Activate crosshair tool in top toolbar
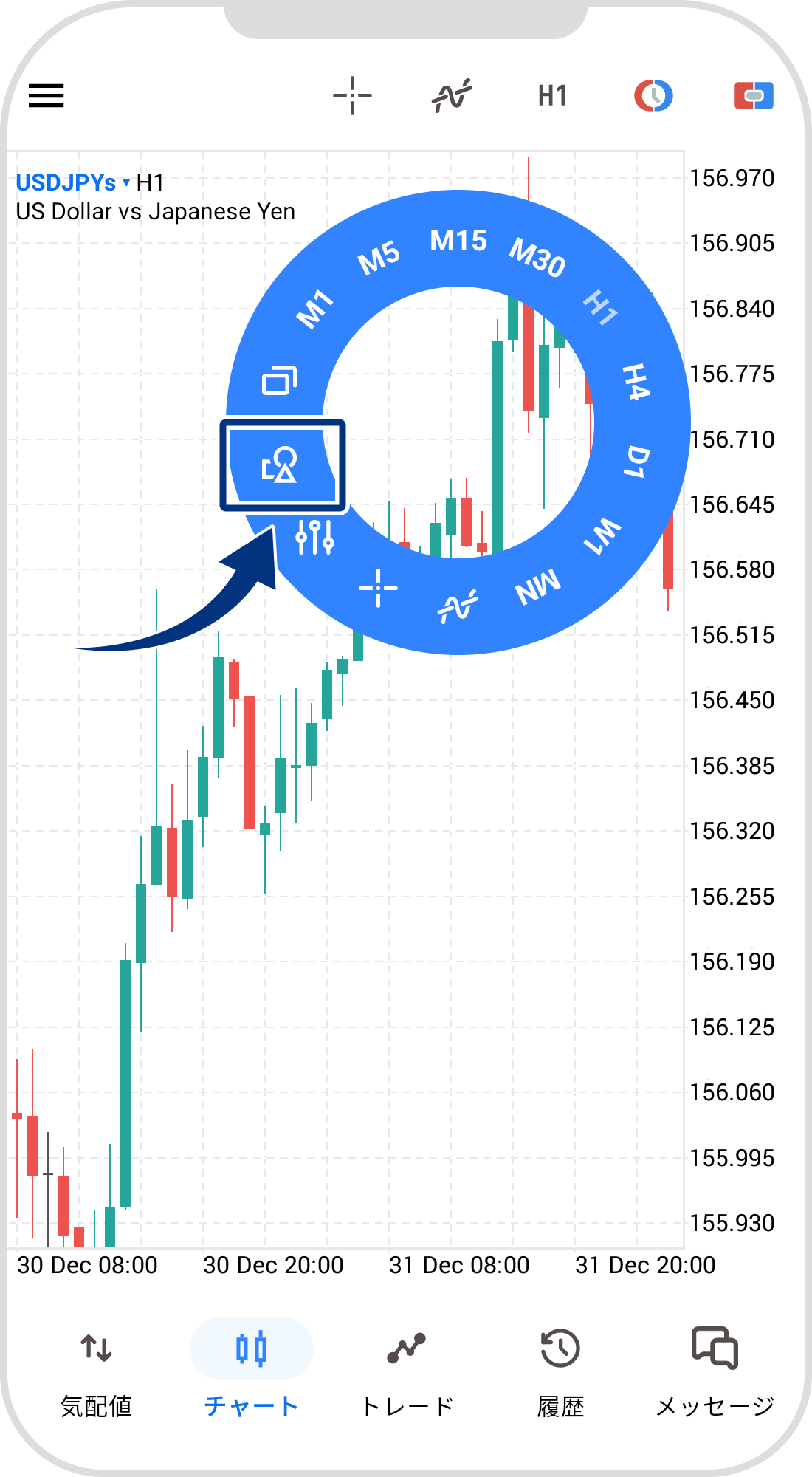Viewport: 812px width, 1477px height. 352,96
